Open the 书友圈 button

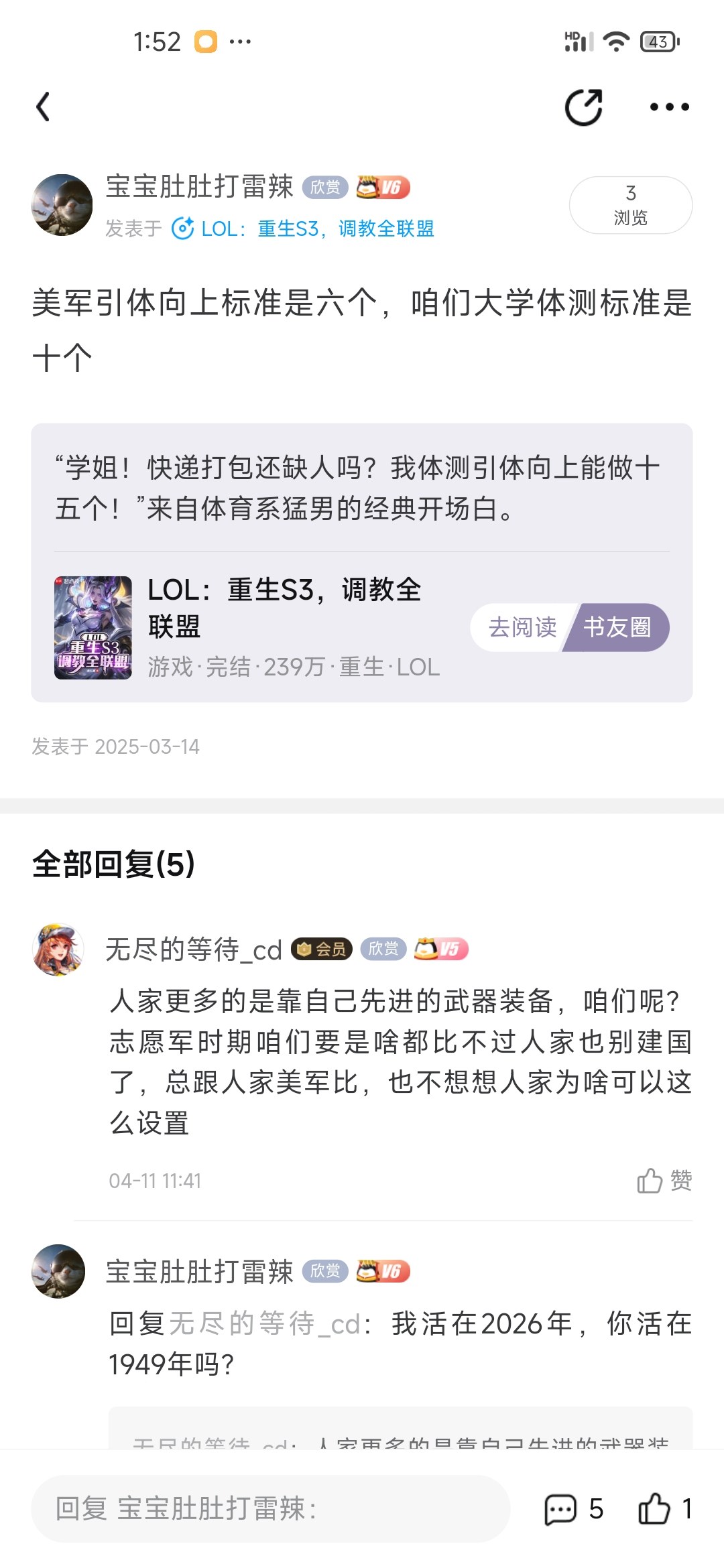(617, 627)
